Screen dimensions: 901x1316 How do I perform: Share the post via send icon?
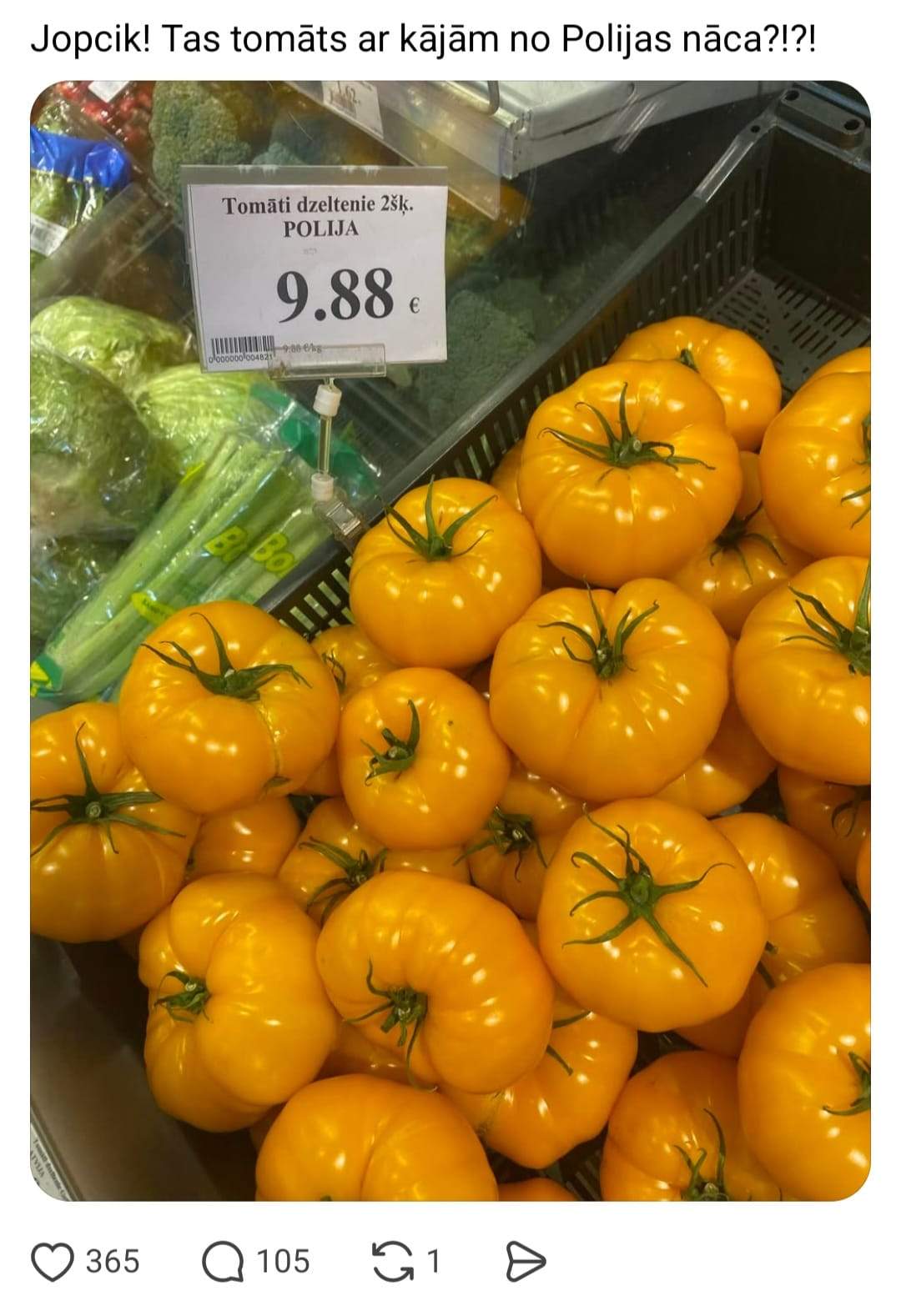point(526,1262)
